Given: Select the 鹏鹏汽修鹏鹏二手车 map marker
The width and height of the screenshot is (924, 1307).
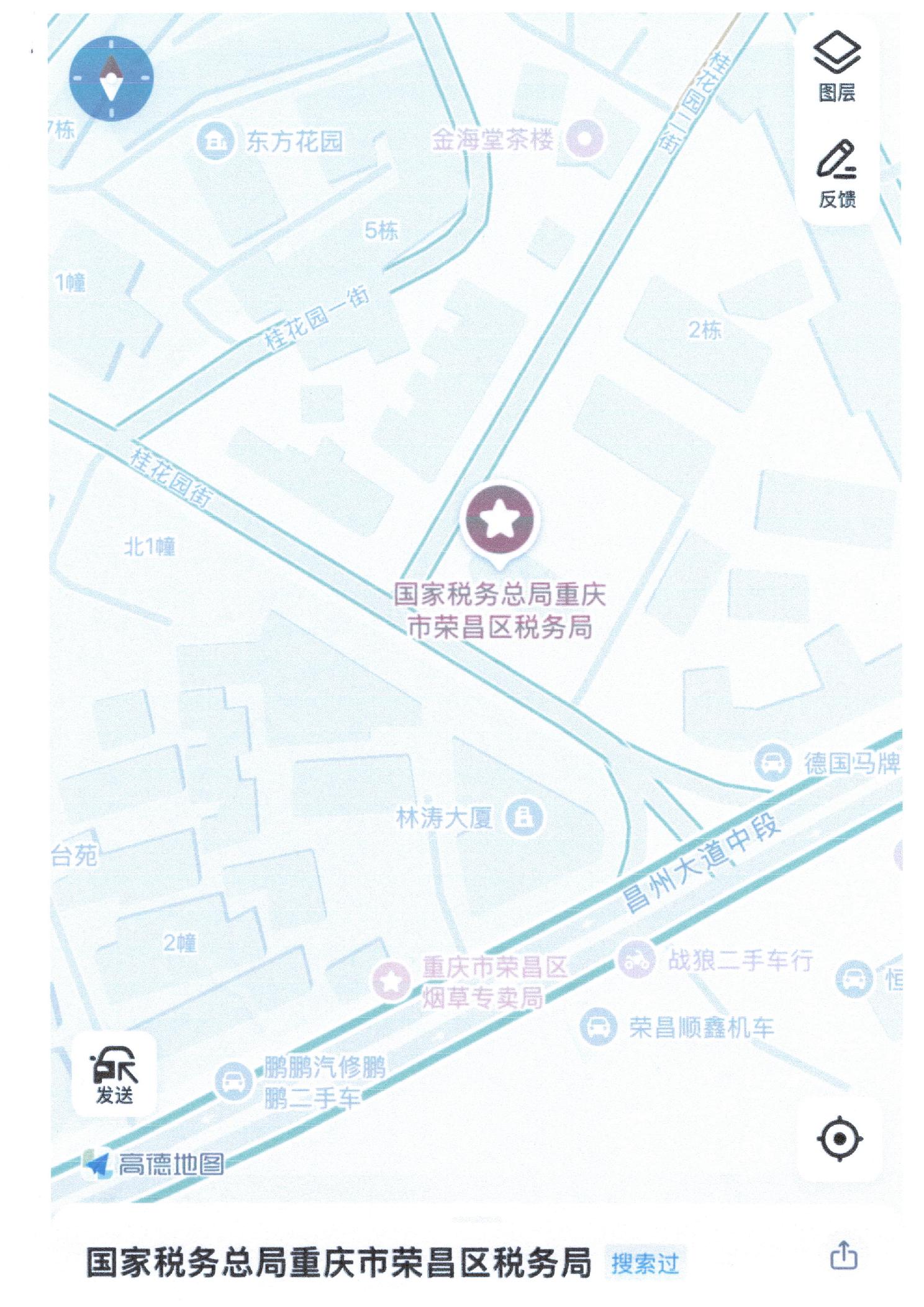Looking at the screenshot, I should point(233,1082).
